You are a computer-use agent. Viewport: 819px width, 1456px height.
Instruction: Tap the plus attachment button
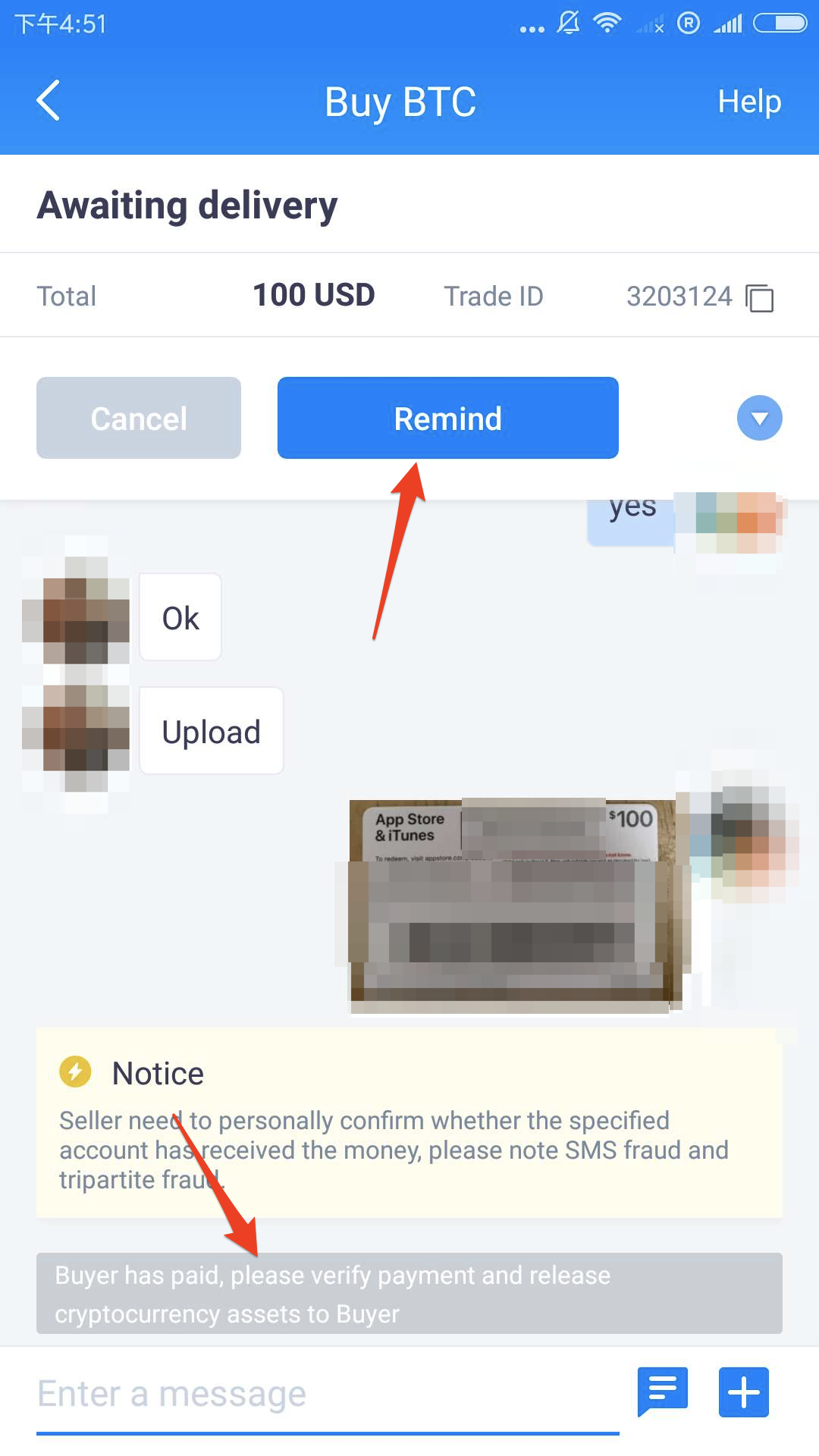pyautogui.click(x=744, y=1392)
